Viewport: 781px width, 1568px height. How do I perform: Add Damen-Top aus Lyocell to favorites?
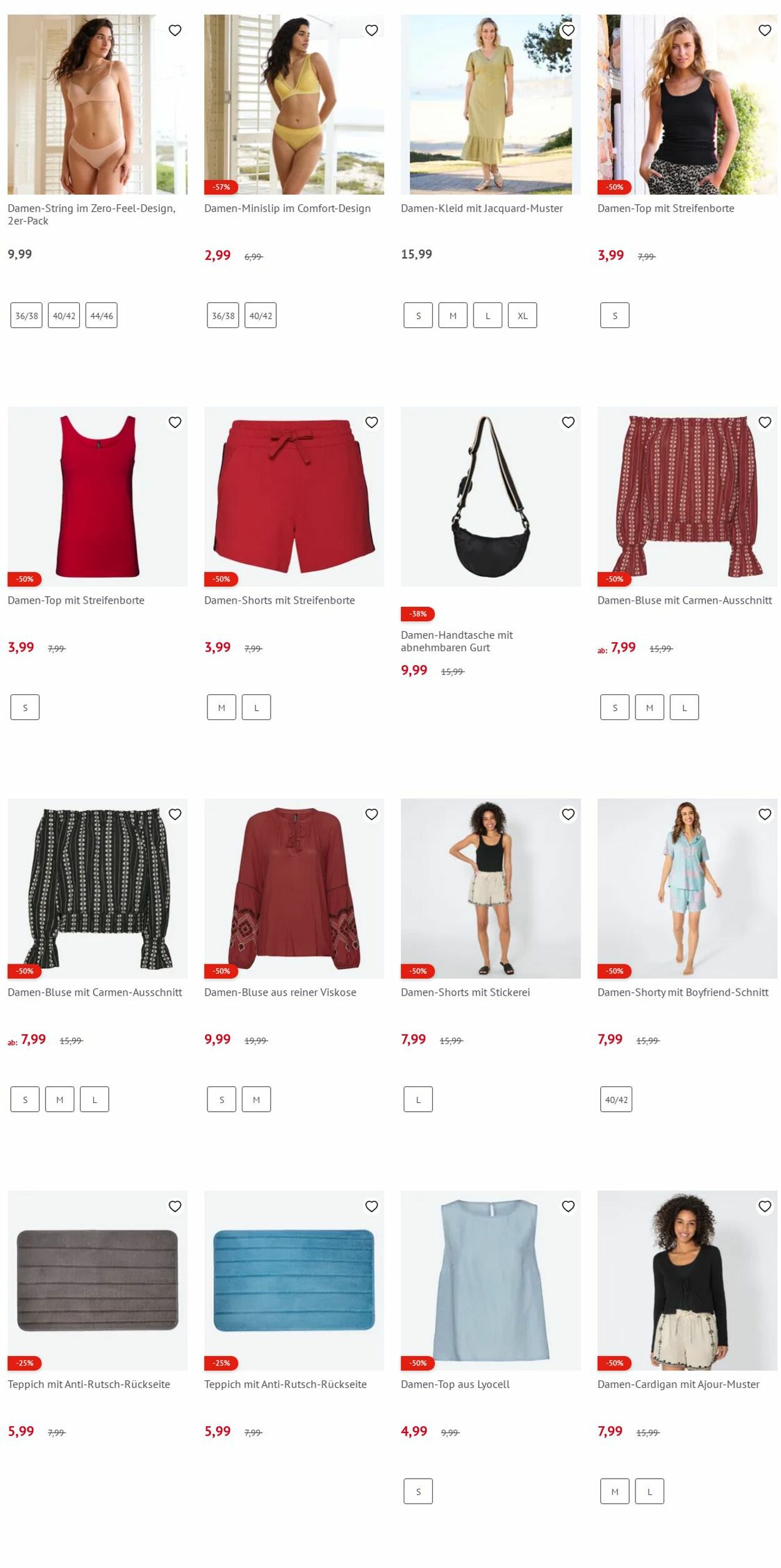coord(568,1206)
